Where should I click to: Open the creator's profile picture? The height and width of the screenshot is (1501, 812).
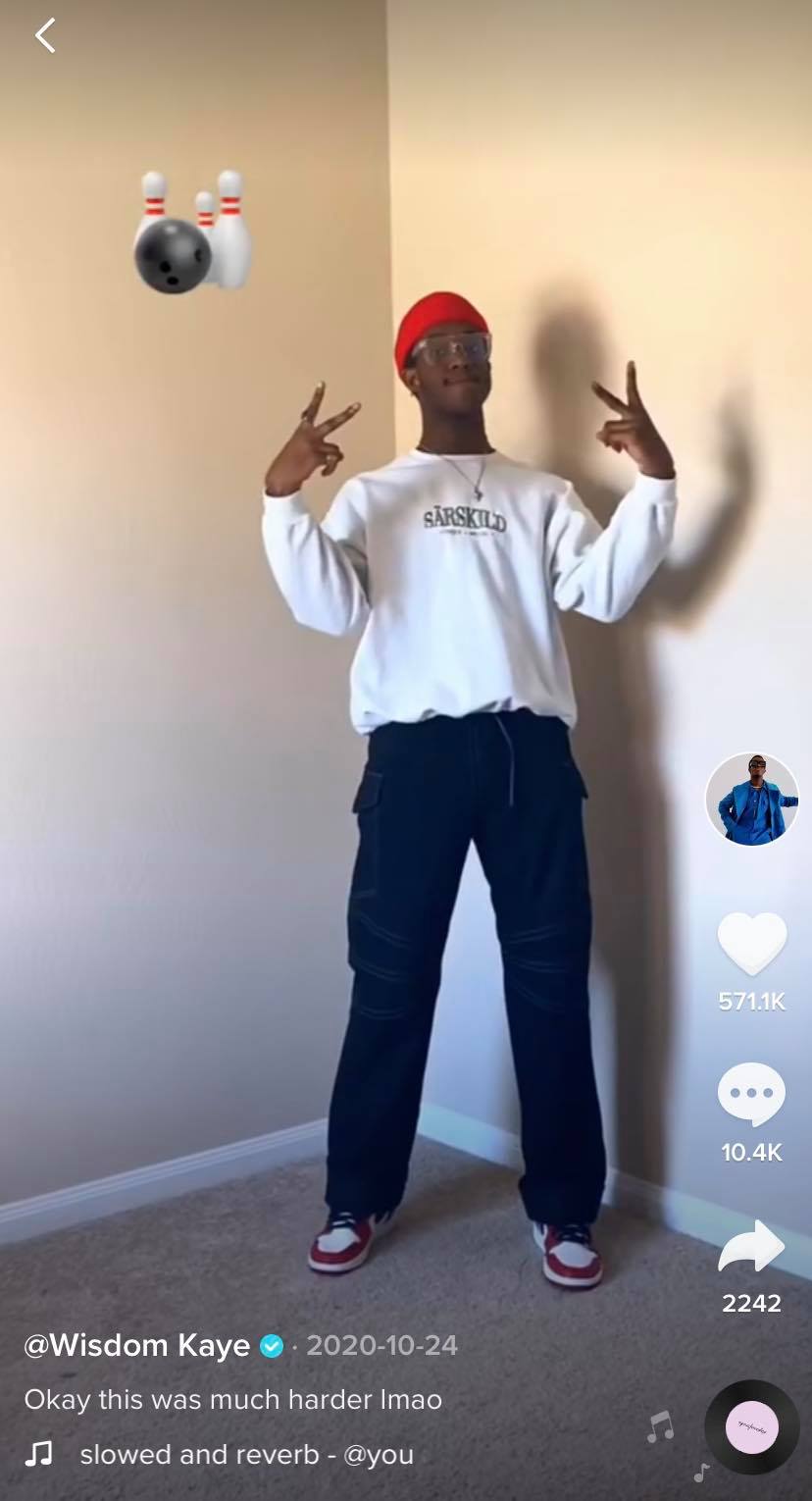pyautogui.click(x=752, y=800)
